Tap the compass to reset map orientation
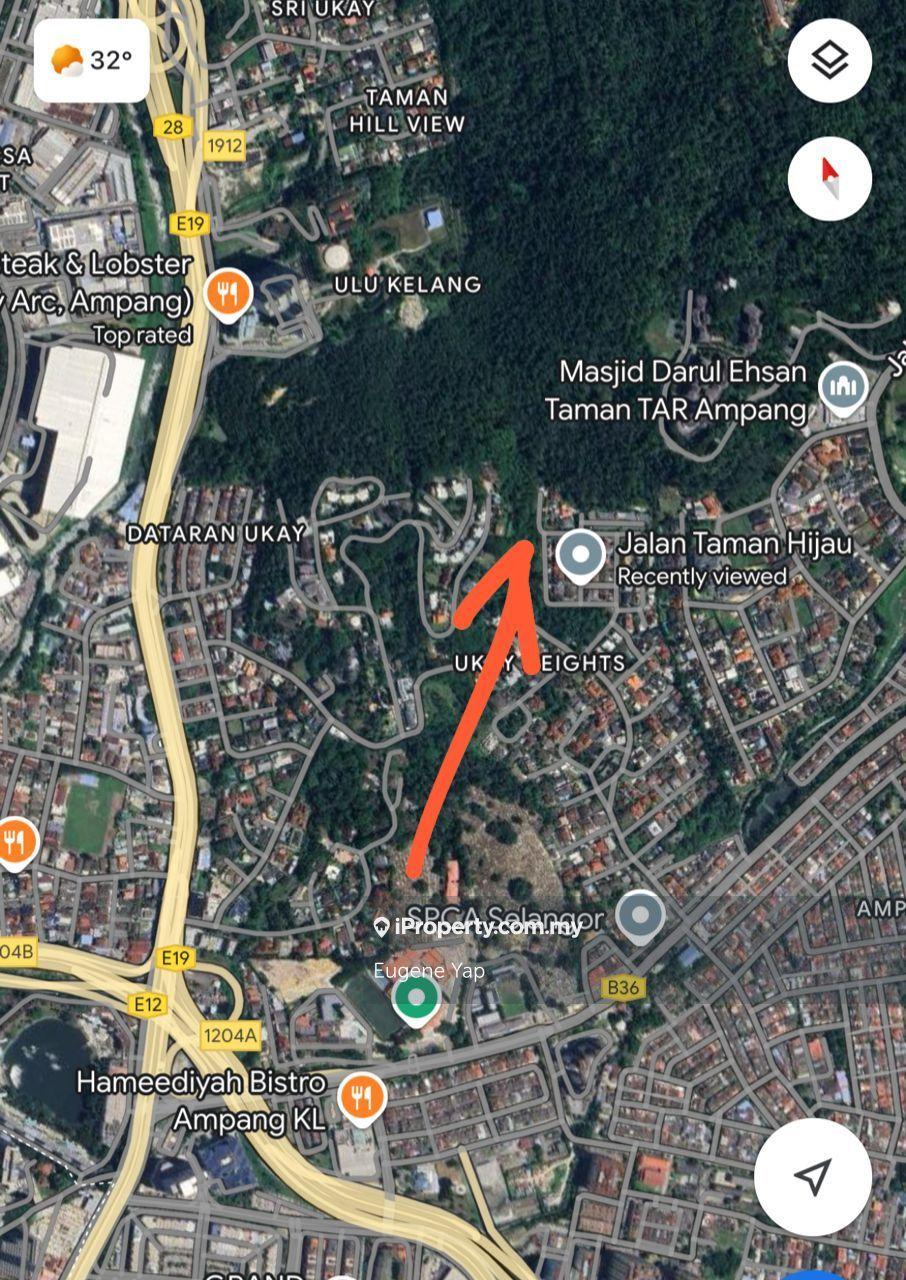 click(829, 179)
